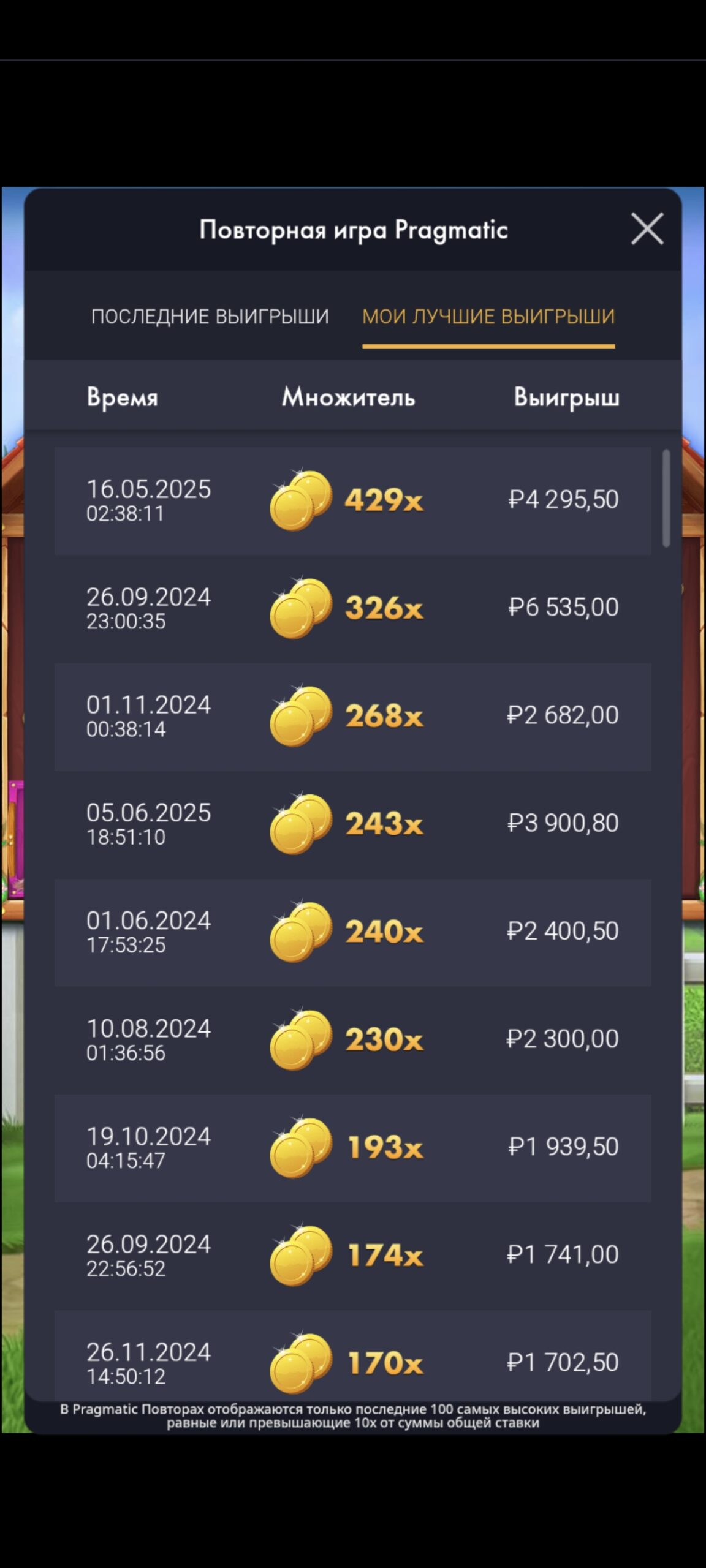Screen dimensions: 706x1568
Task: Select the Мои лучшие выигрыши tab
Action: (x=488, y=317)
